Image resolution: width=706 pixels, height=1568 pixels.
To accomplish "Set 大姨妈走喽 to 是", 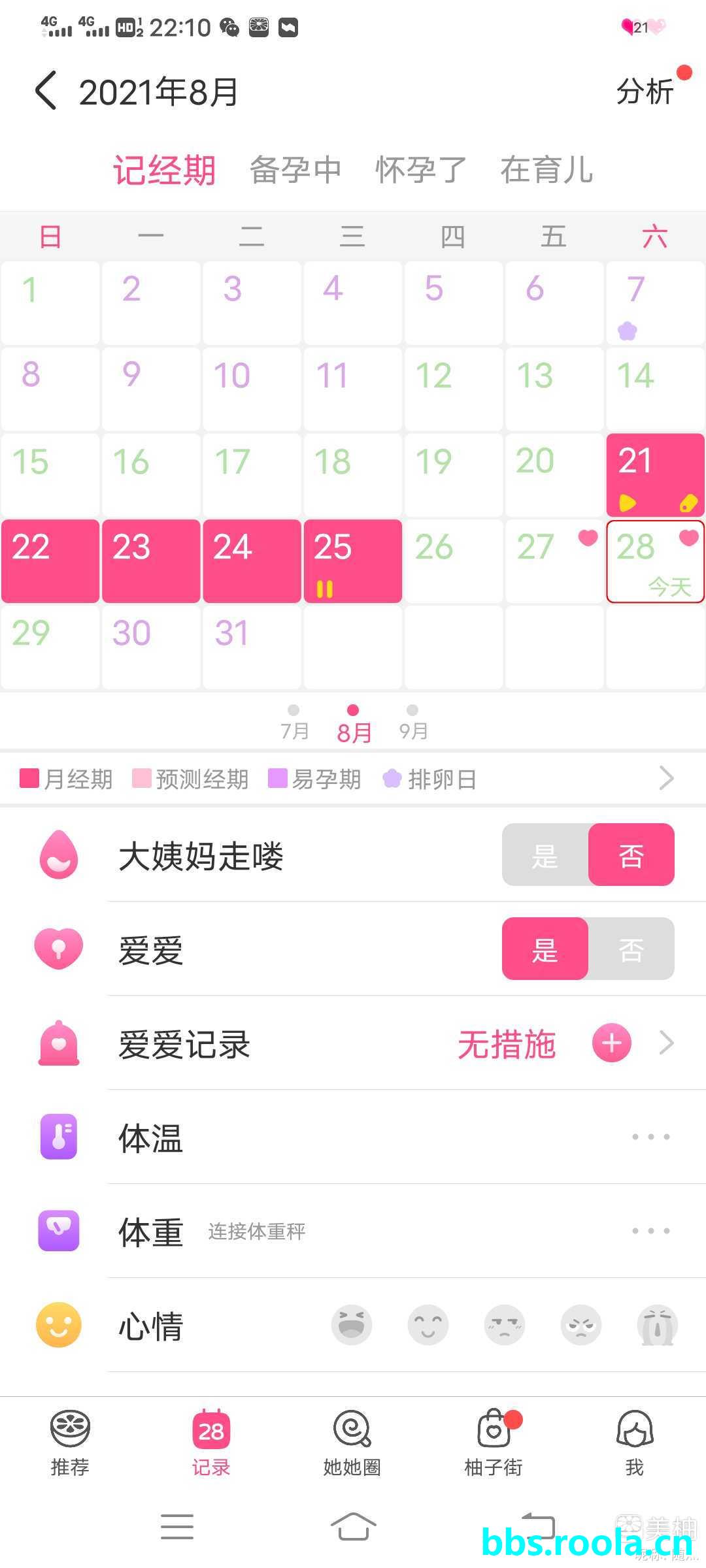I will pos(545,855).
